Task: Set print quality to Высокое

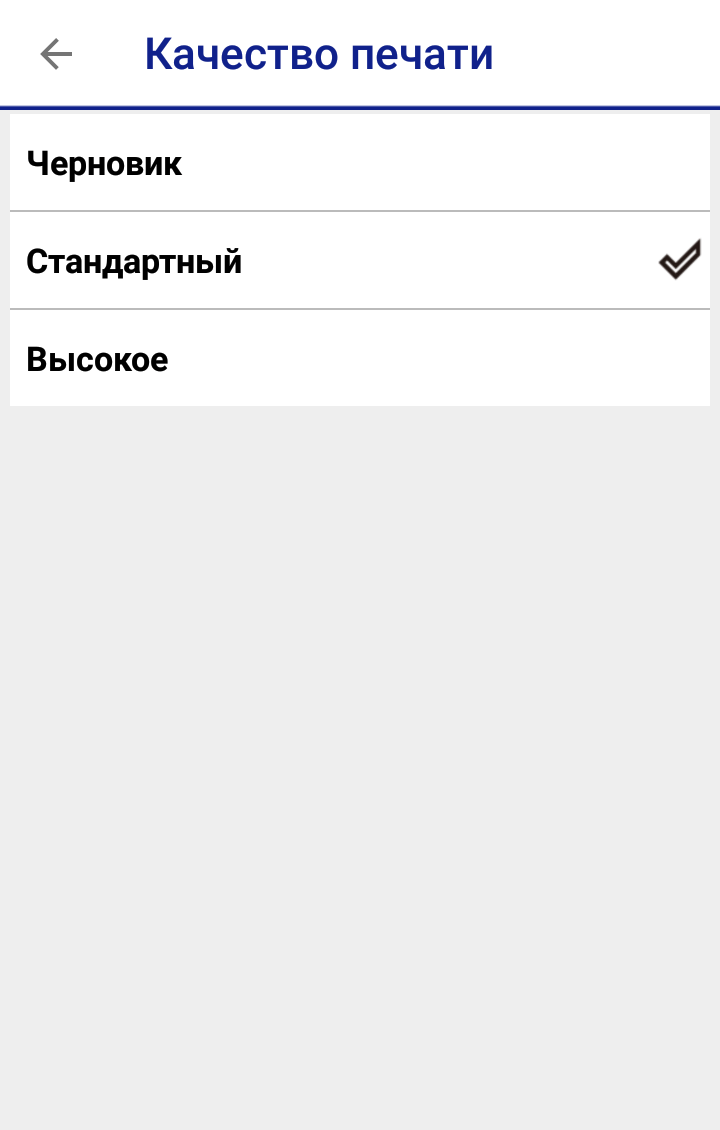Action: click(360, 359)
